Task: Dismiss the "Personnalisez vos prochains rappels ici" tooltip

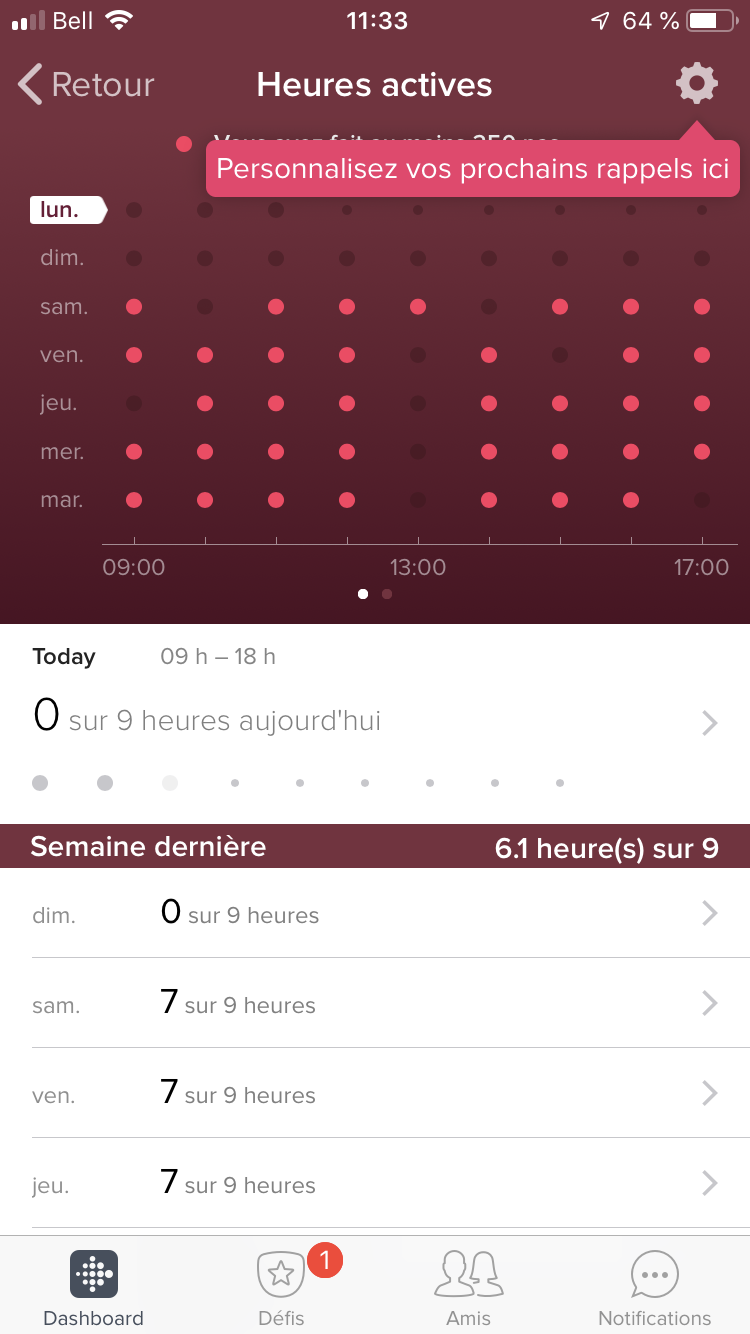Action: (472, 168)
